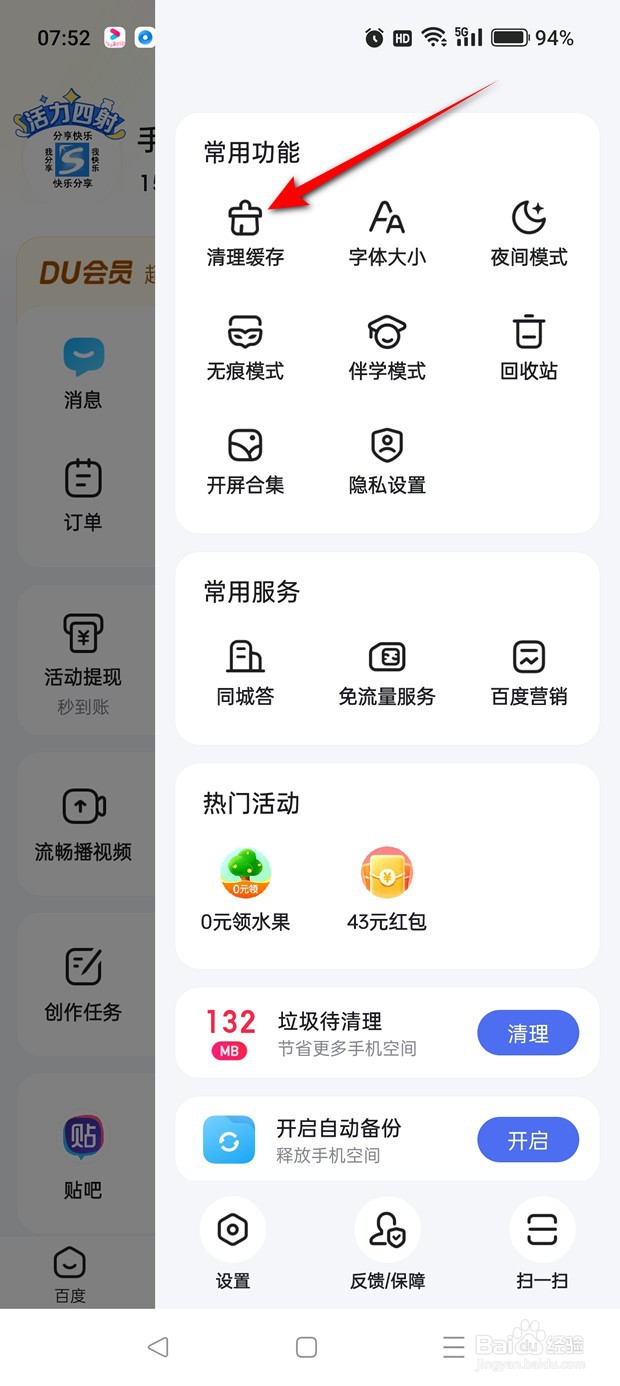Open 清理缓存 to clear cache
This screenshot has width=620, height=1386.
tap(245, 233)
